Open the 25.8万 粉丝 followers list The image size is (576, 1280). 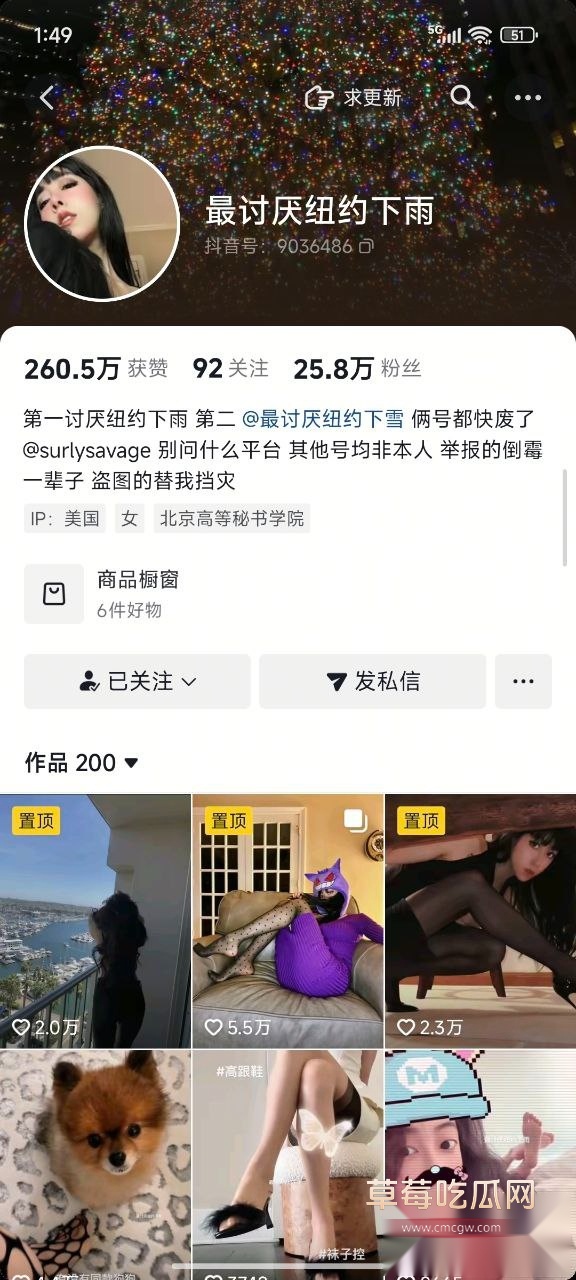tap(357, 369)
